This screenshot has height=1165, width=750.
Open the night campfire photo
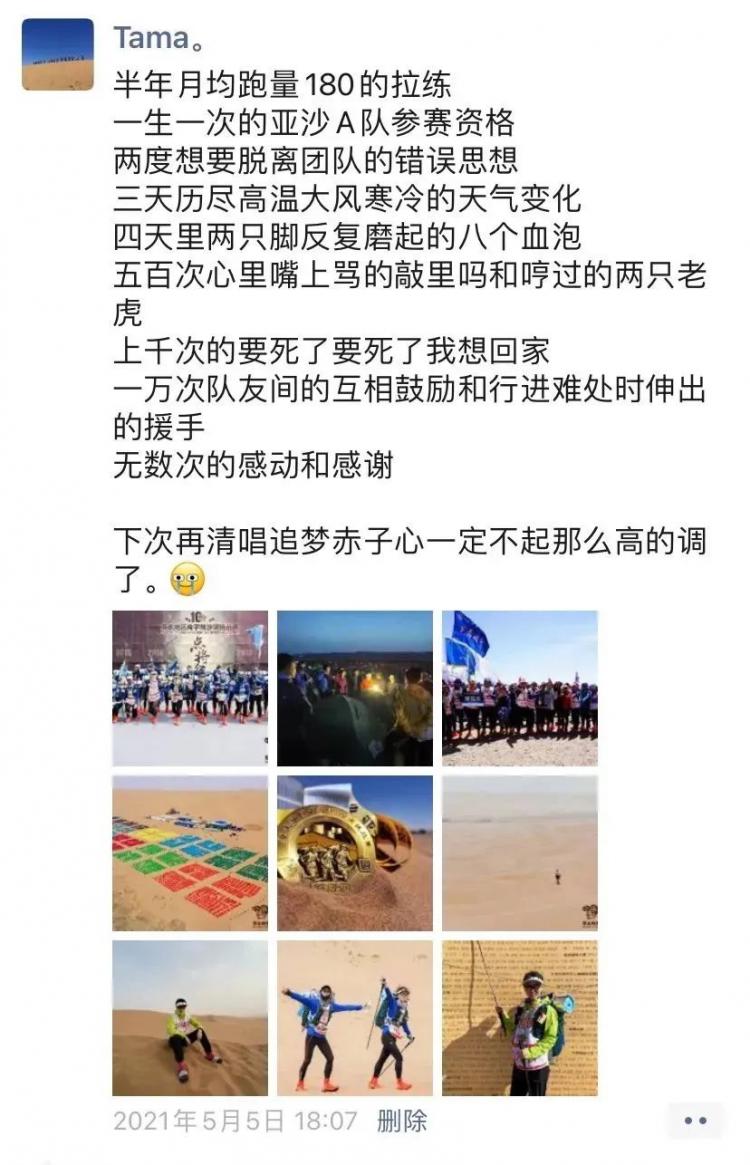pyautogui.click(x=355, y=688)
